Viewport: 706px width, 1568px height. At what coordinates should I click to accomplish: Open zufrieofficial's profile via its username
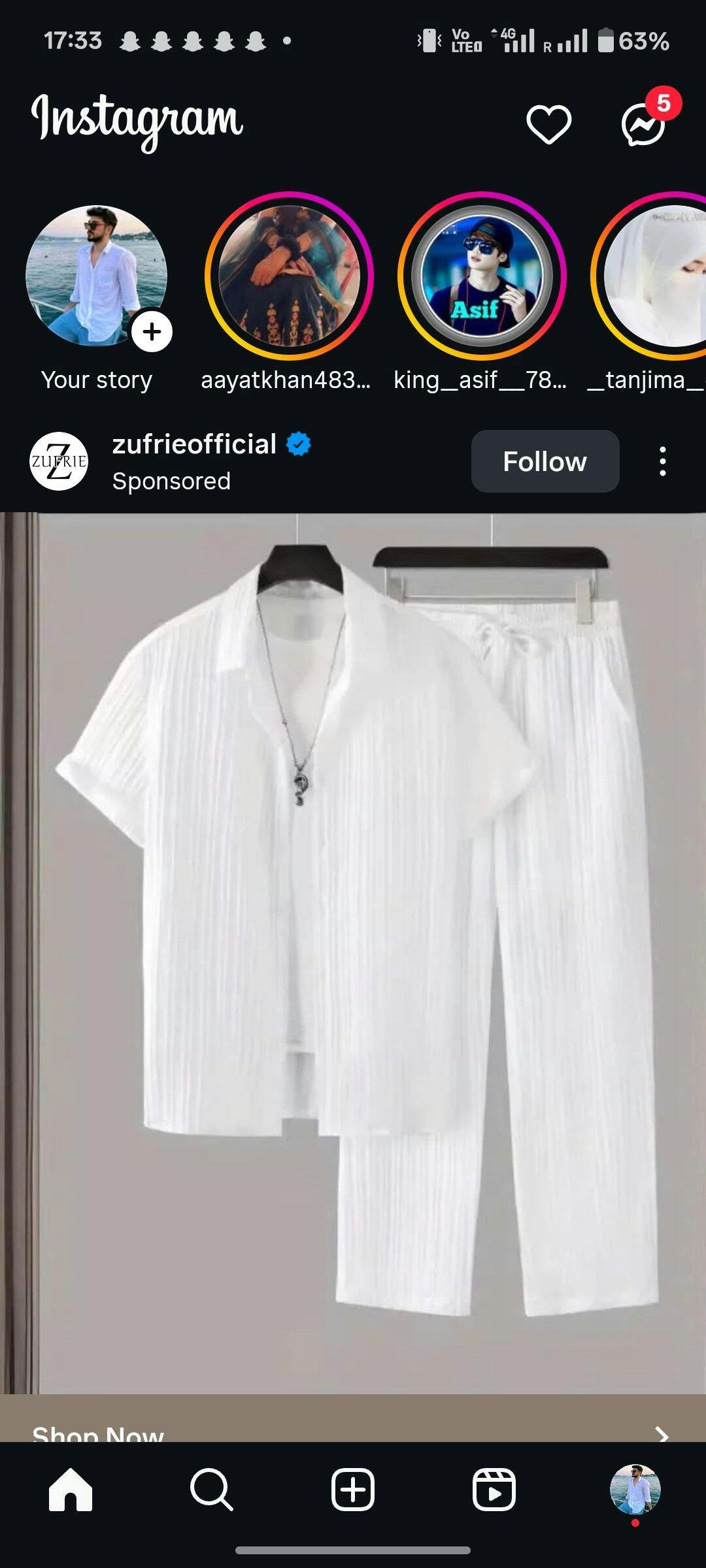tap(194, 444)
